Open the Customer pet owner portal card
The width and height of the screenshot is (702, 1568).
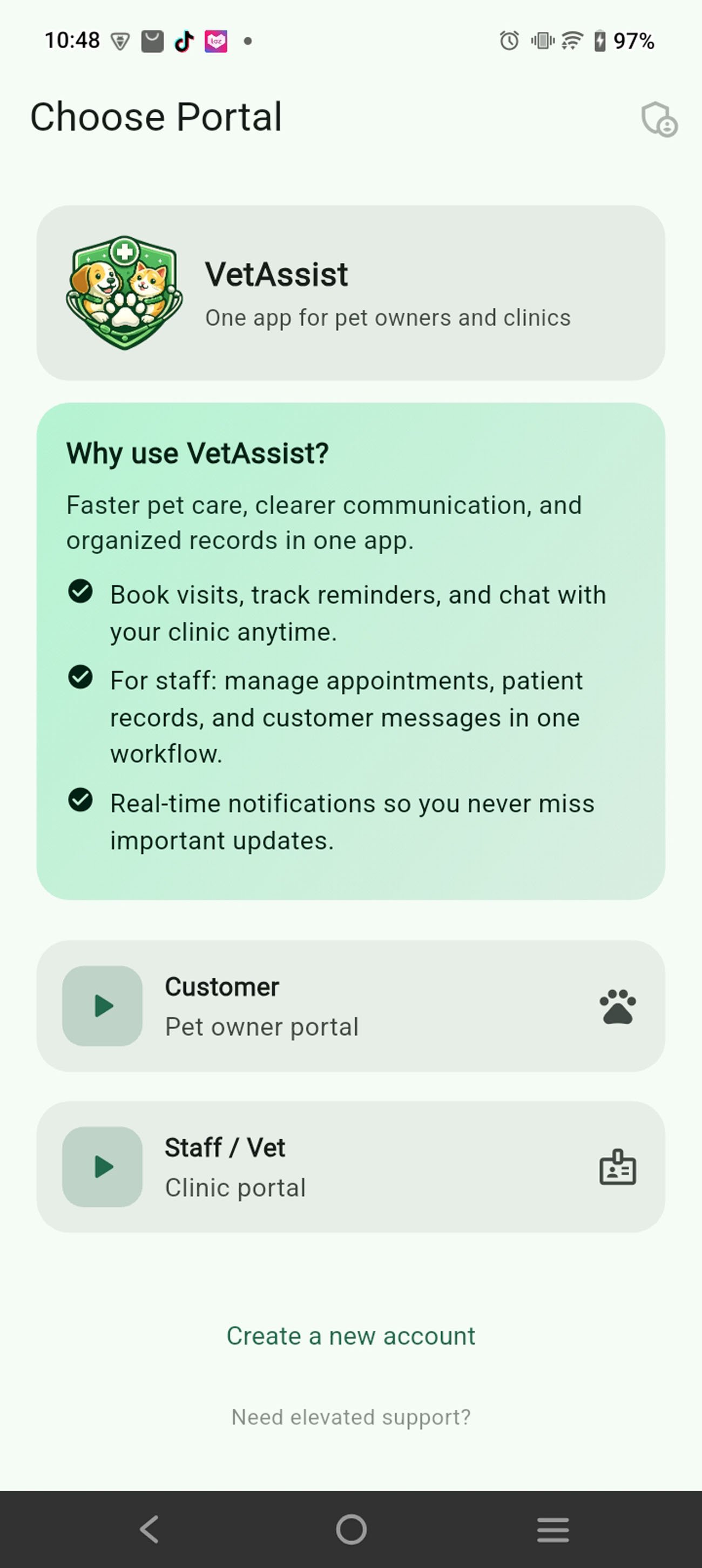pyautogui.click(x=351, y=1006)
